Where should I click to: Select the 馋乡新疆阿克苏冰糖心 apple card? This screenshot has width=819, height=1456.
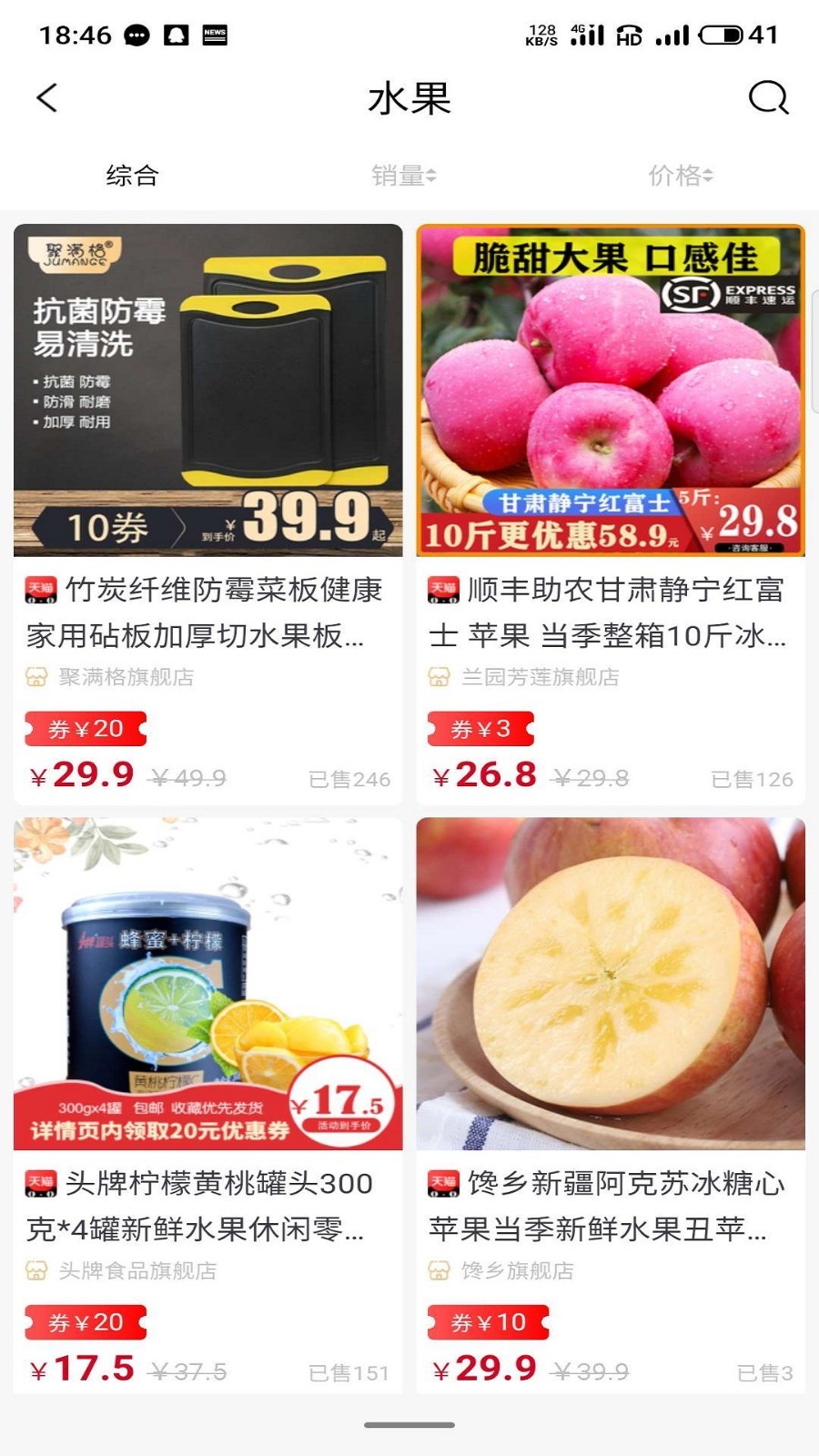[611, 1106]
